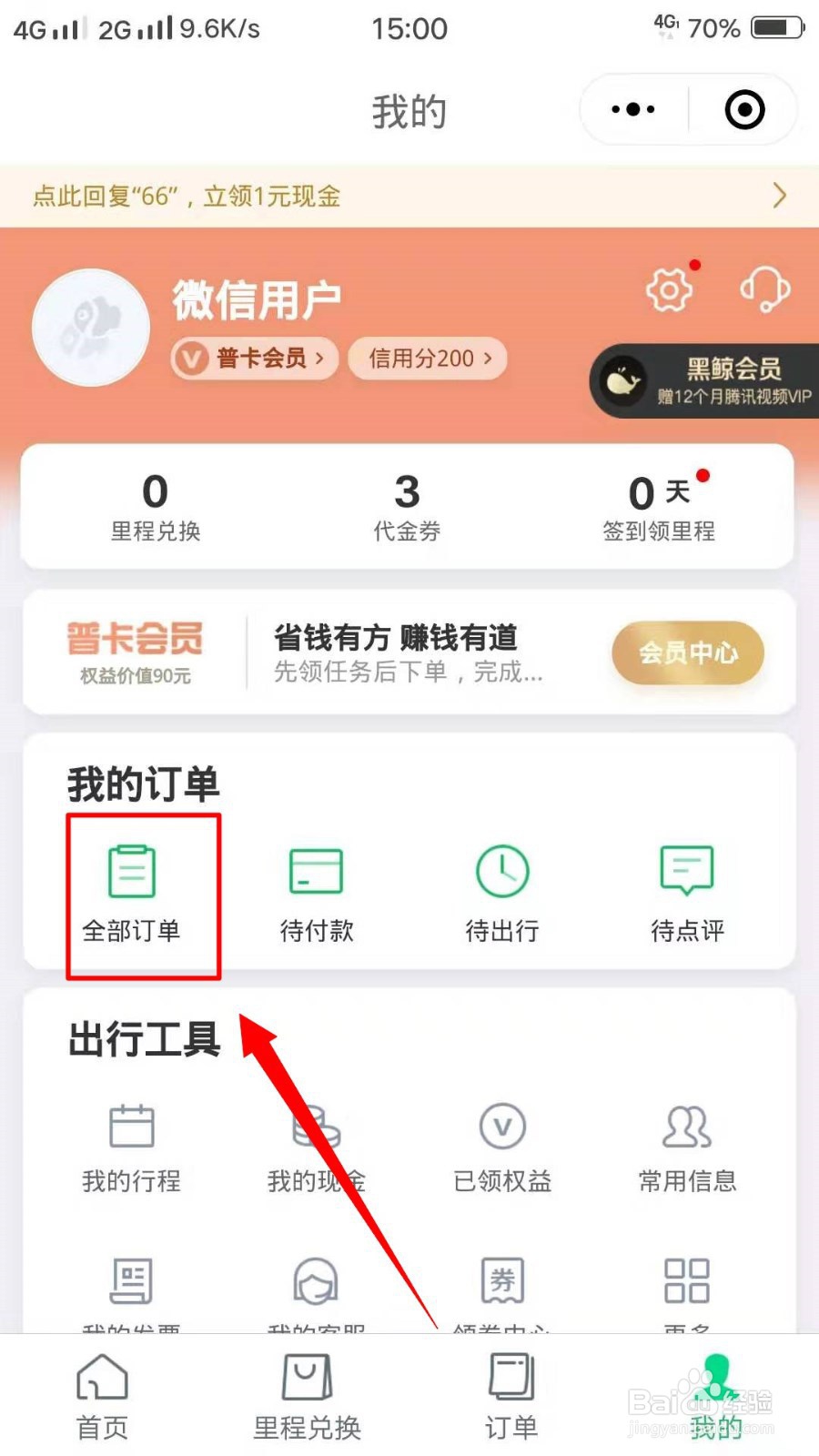Open the customer service headset icon

coord(765,289)
